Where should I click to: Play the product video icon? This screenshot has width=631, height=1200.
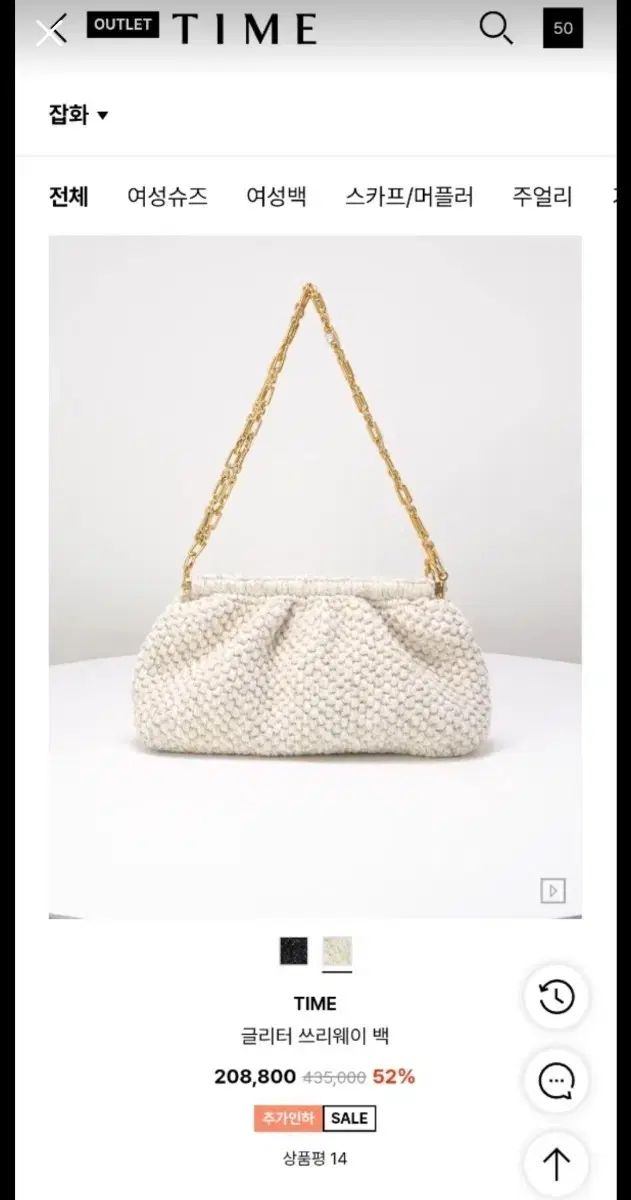pos(553,889)
